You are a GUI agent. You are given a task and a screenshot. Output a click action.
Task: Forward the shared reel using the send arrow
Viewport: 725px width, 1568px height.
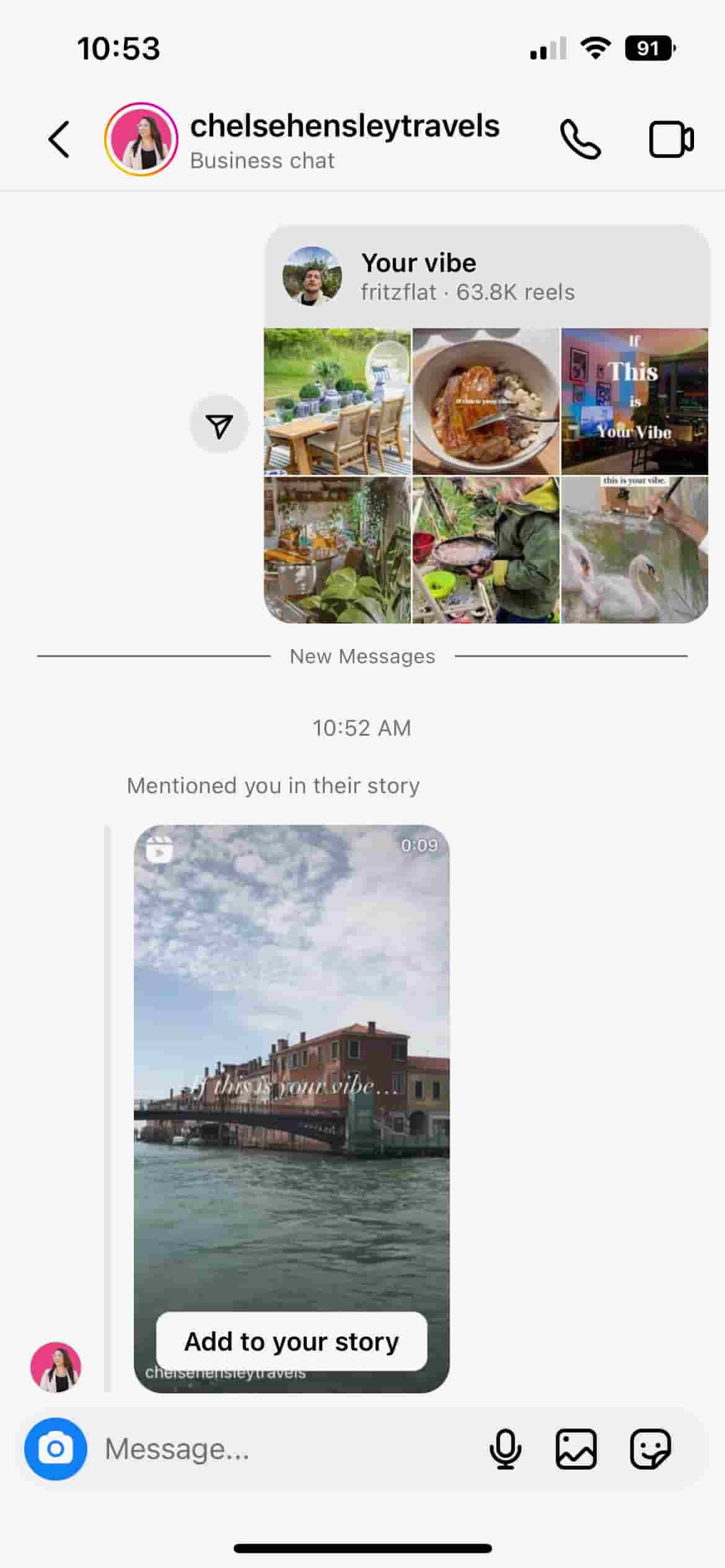pyautogui.click(x=218, y=423)
